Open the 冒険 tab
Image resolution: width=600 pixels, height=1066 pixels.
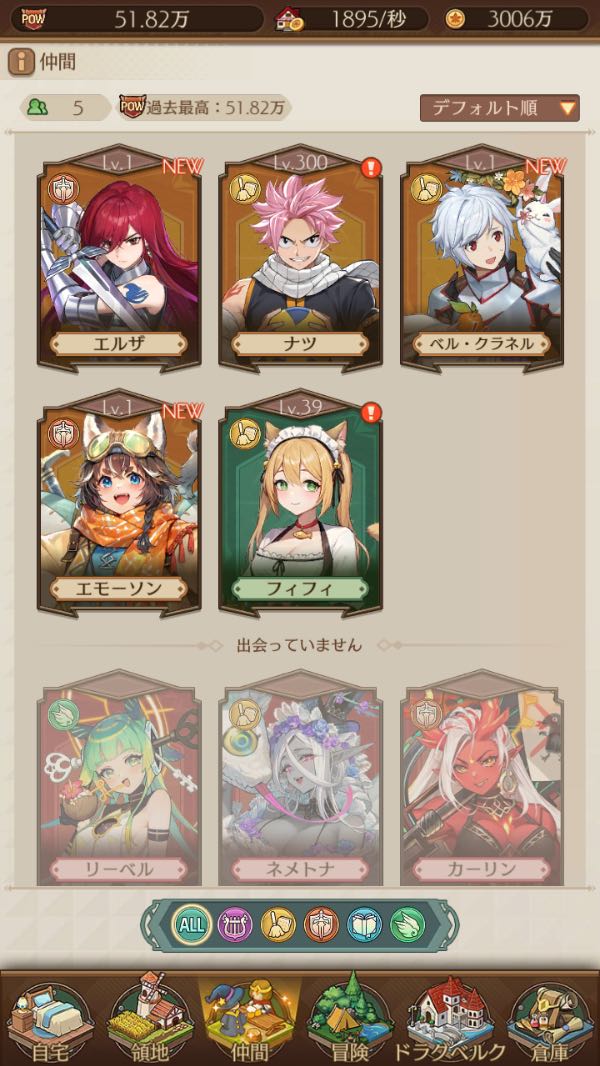350,1020
